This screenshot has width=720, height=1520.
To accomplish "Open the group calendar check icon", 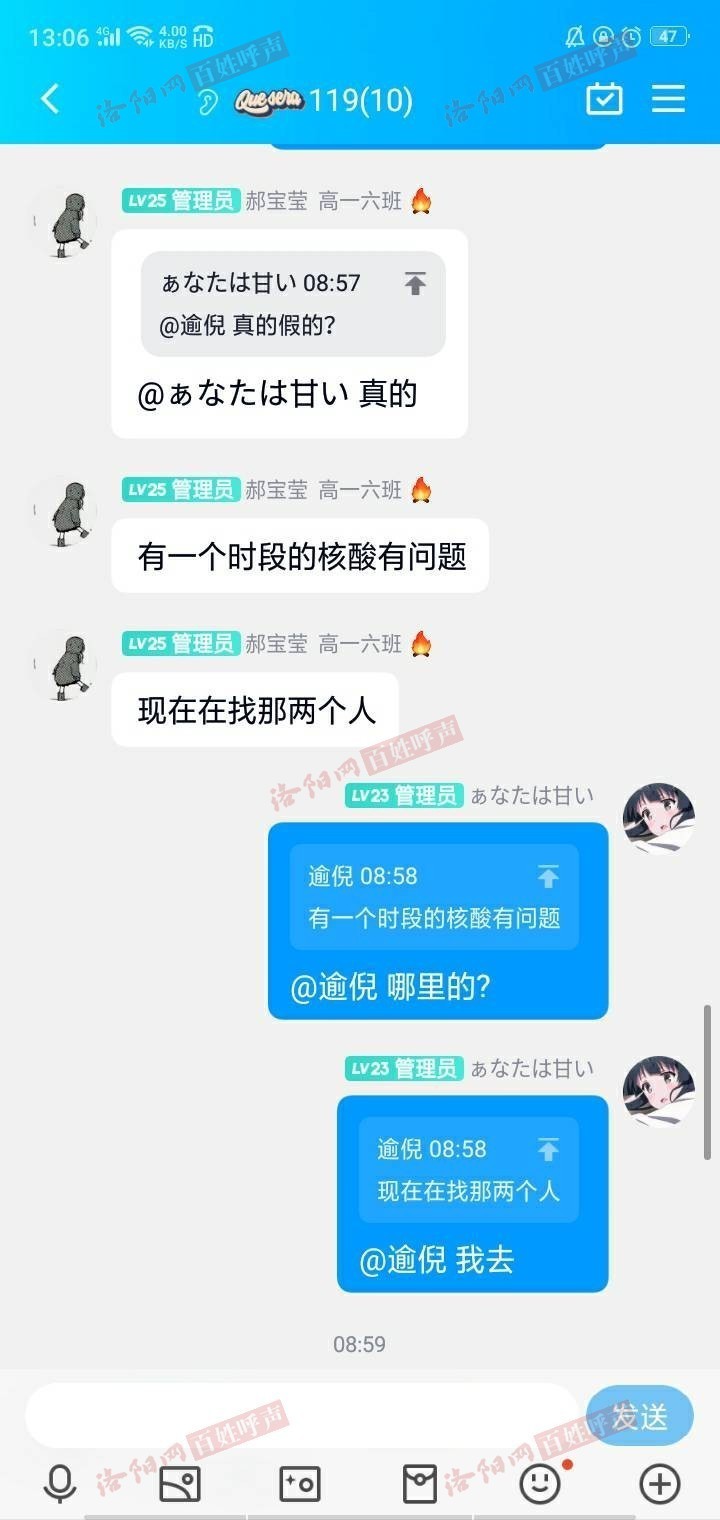I will click(x=604, y=99).
